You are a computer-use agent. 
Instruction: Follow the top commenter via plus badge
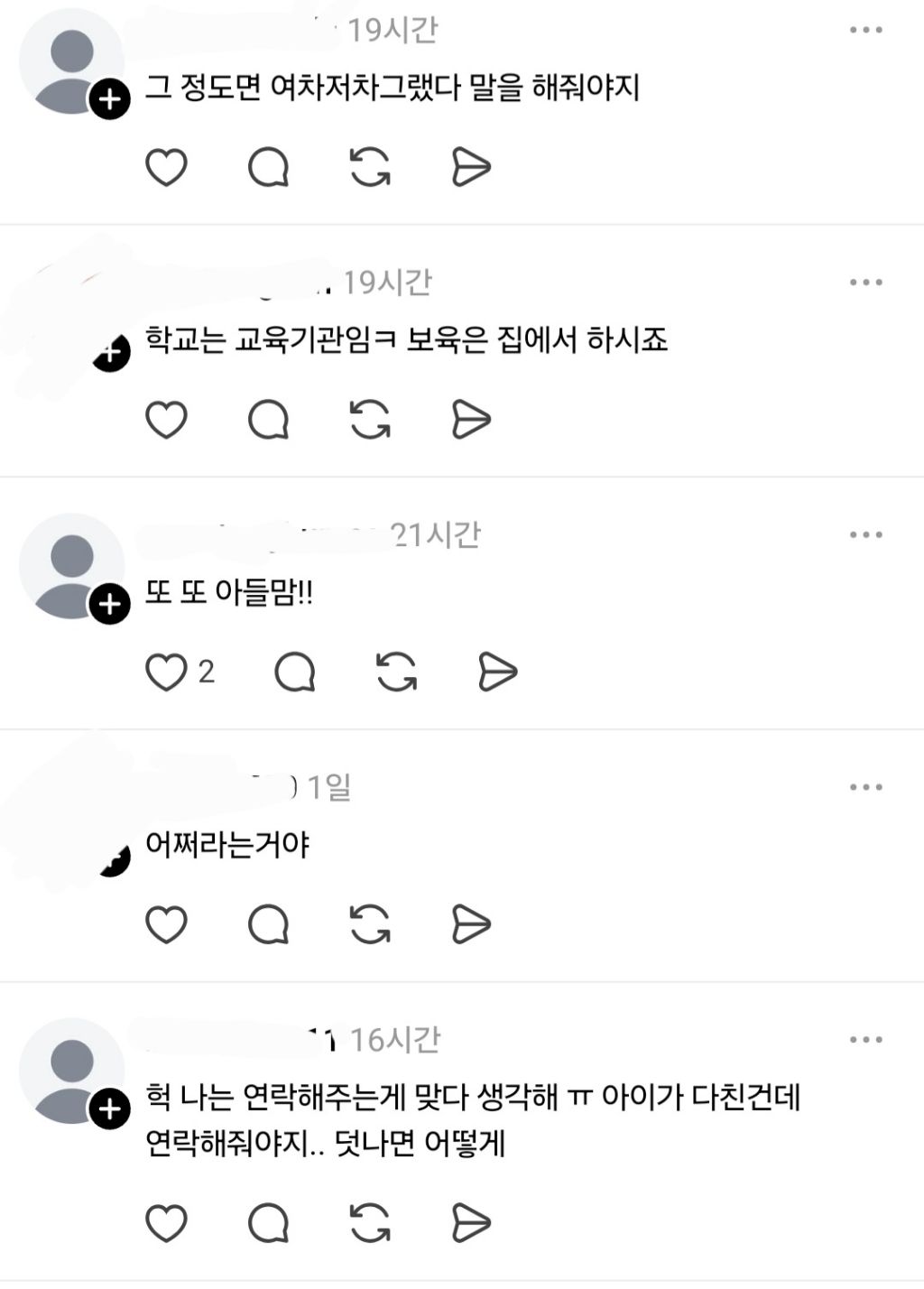tap(110, 99)
